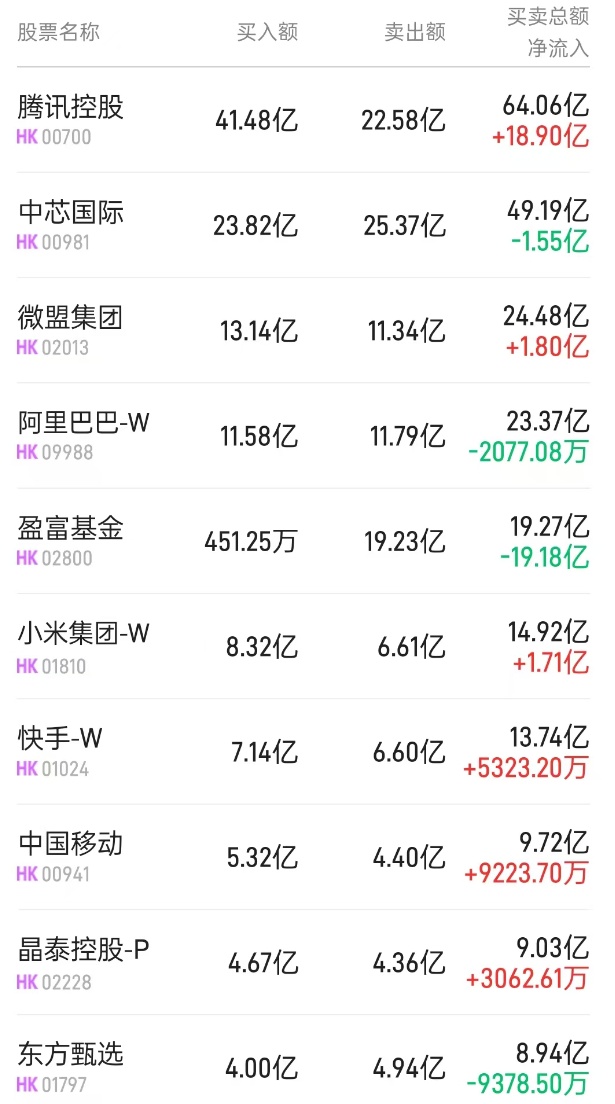Tap the 东方甄选 stock entry

click(x=71, y=1055)
